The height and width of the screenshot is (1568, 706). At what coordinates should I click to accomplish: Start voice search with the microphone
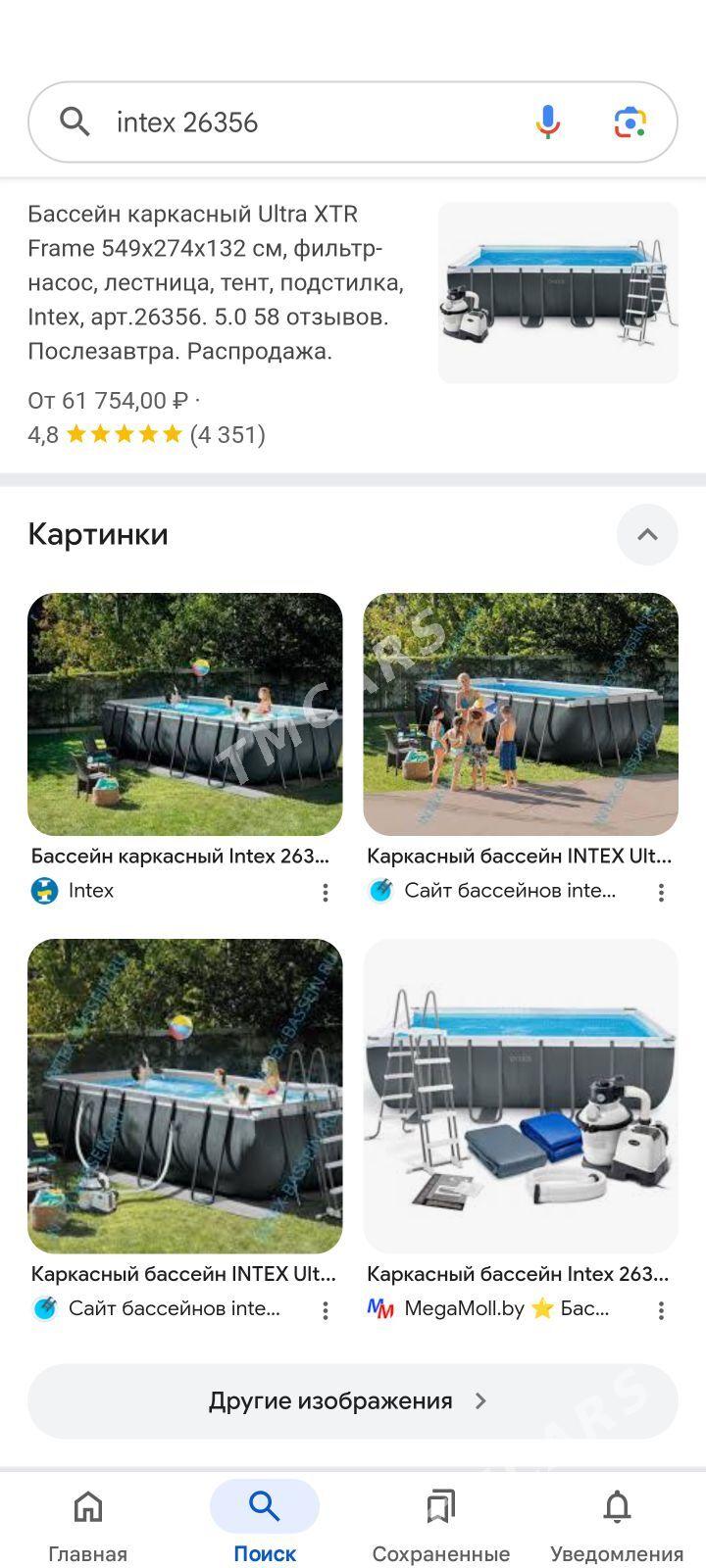click(x=548, y=122)
